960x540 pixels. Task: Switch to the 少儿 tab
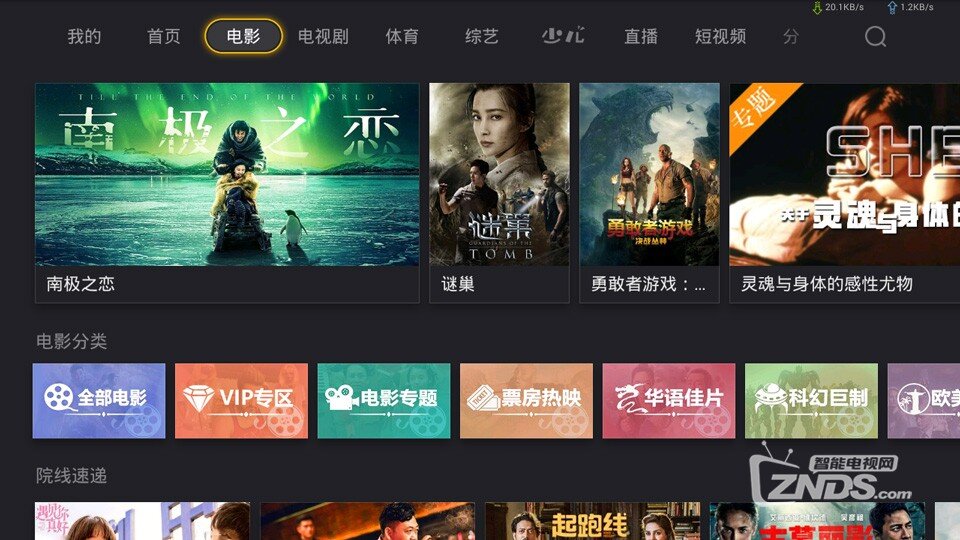pyautogui.click(x=562, y=37)
